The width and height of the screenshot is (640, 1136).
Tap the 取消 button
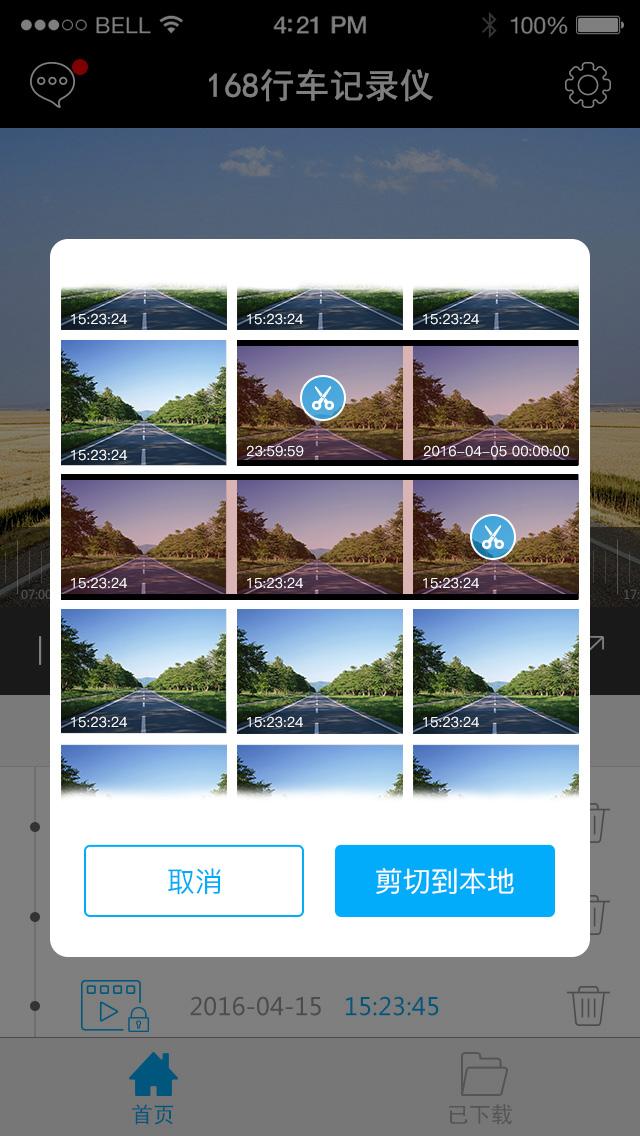[193, 881]
